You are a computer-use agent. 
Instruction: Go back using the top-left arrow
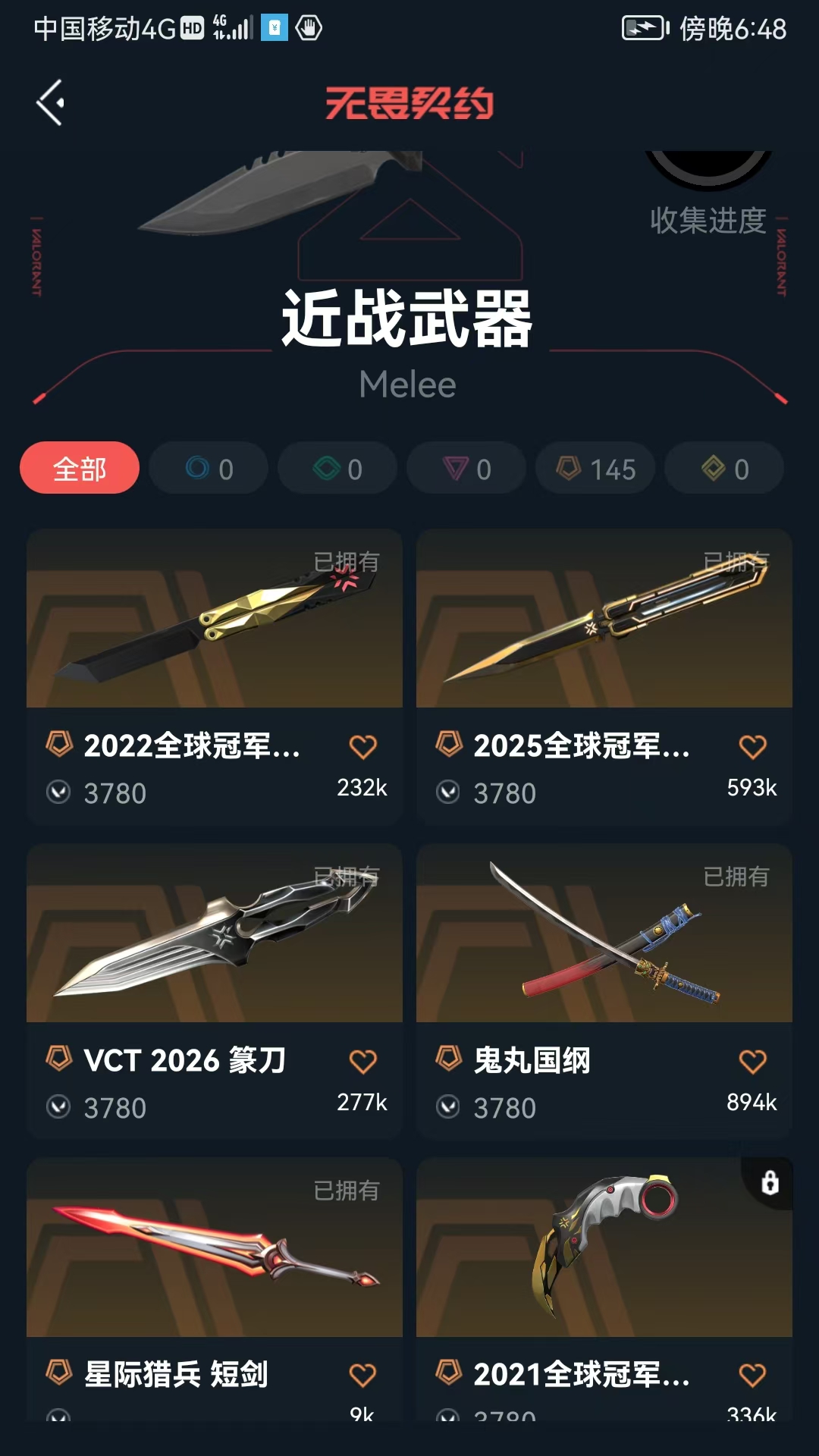tap(50, 102)
